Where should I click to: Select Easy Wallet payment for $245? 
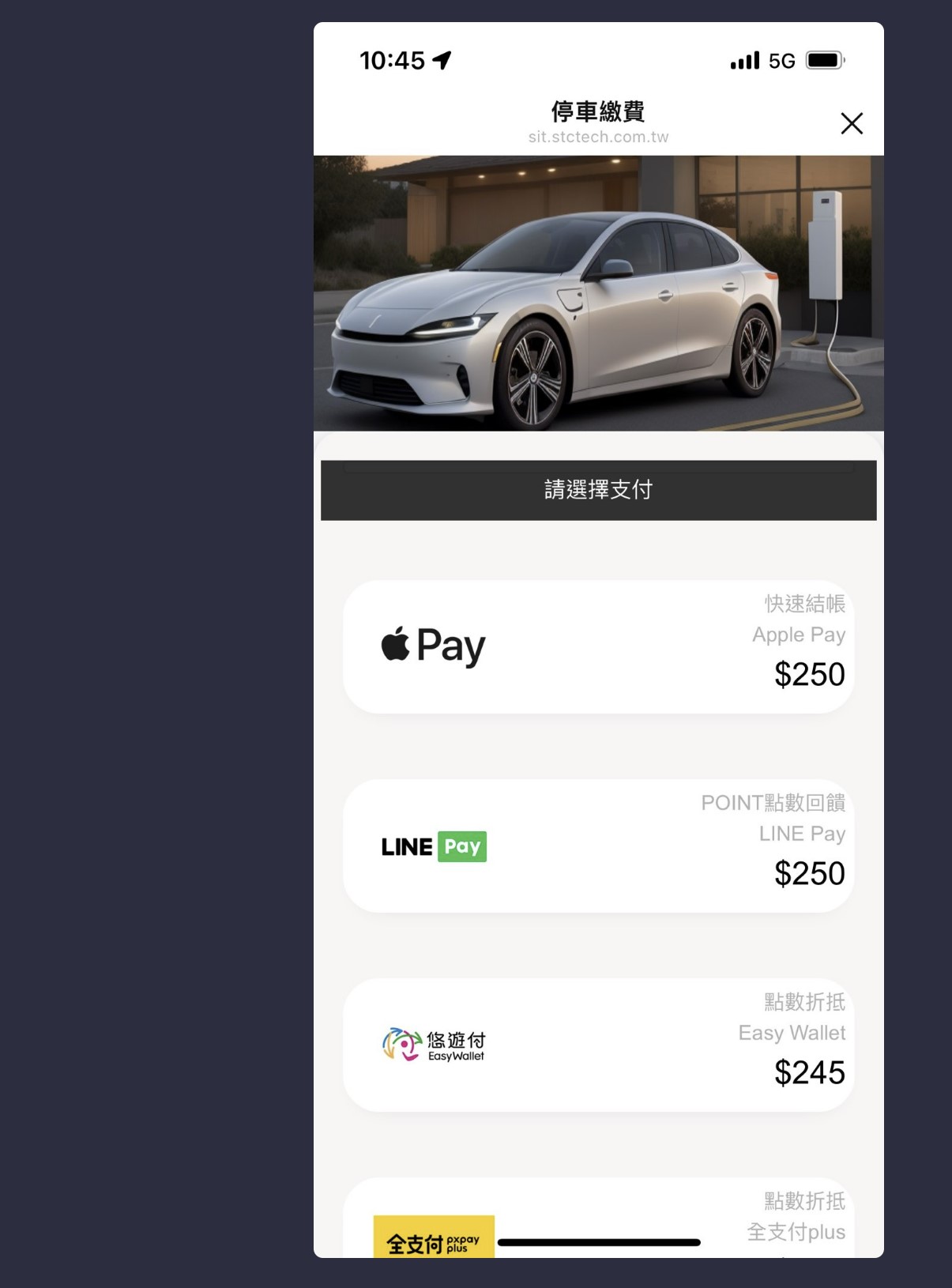tap(598, 1045)
